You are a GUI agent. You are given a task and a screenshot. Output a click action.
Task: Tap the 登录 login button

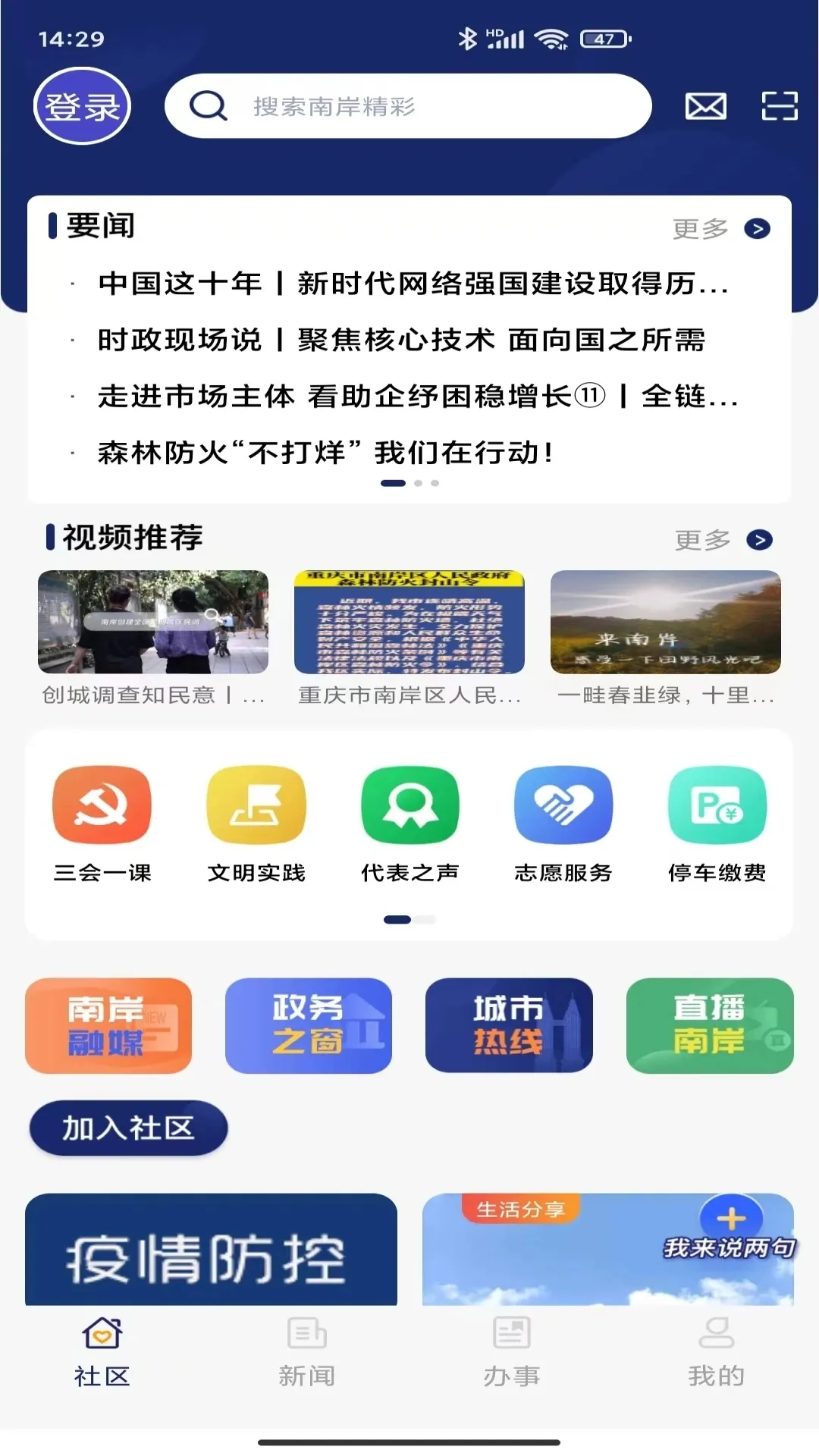tap(82, 106)
